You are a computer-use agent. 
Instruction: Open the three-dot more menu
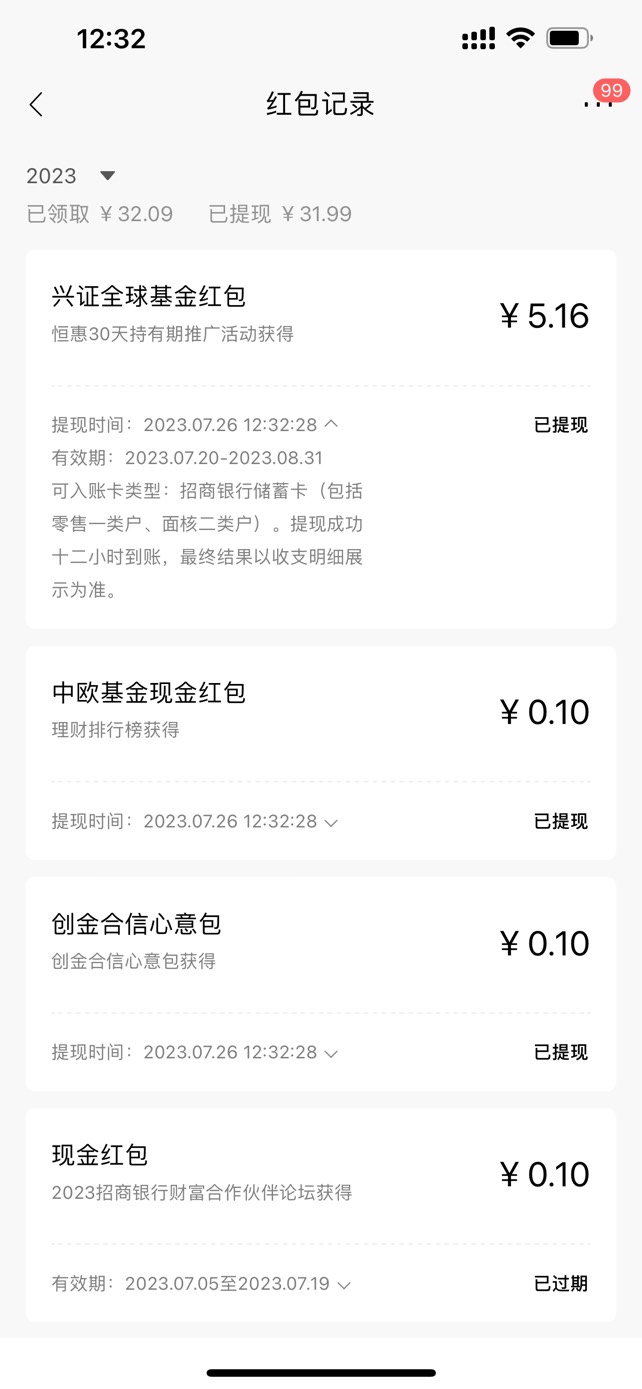[x=596, y=104]
